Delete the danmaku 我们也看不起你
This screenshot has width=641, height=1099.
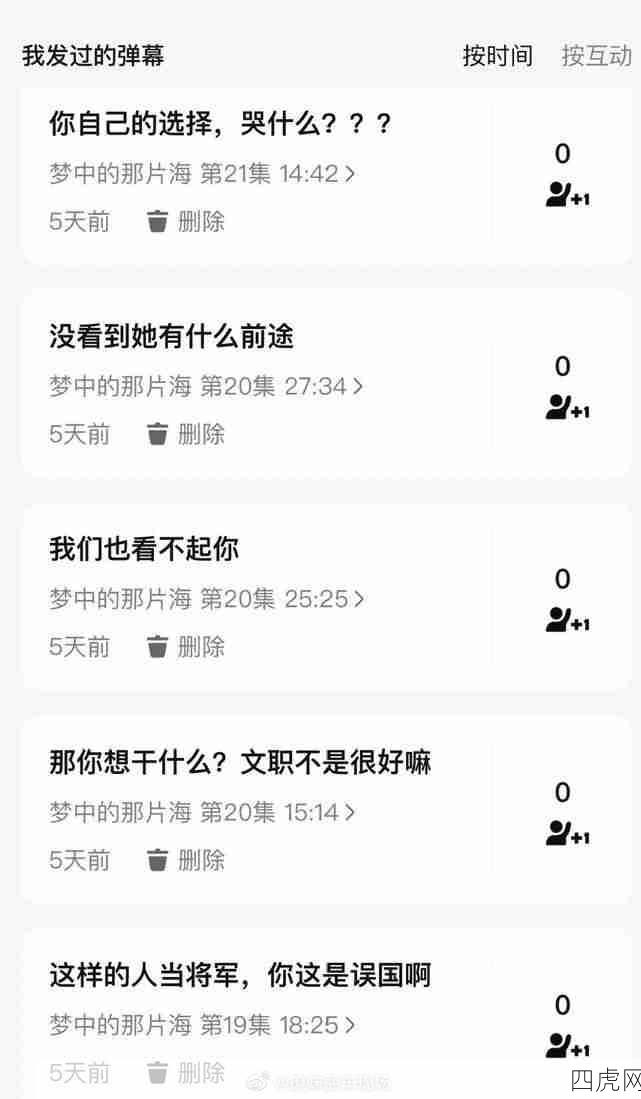[187, 647]
